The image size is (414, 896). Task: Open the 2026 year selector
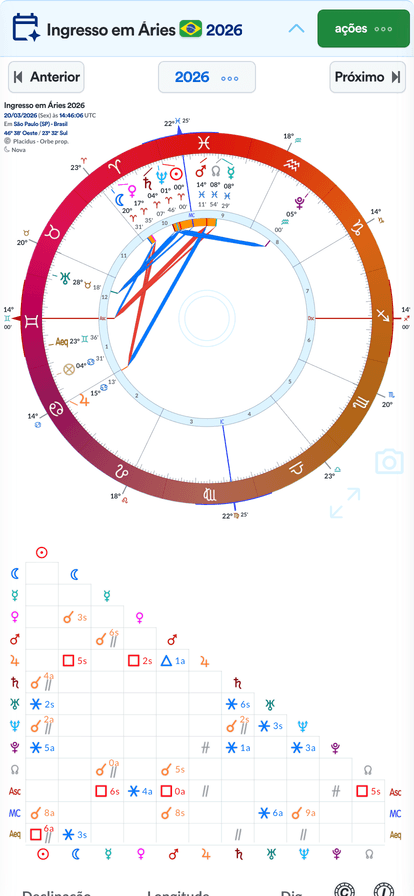click(x=206, y=77)
